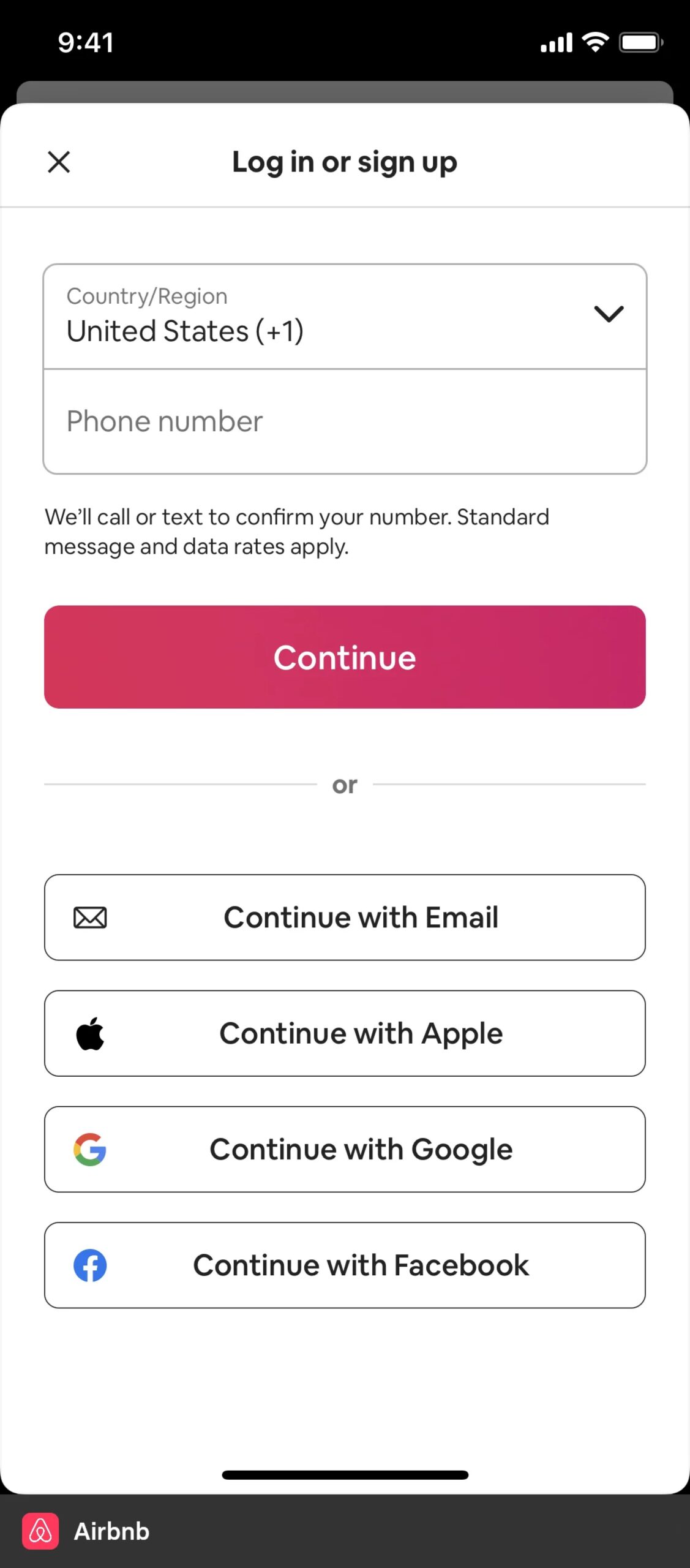Tap the pink Continue button
This screenshot has width=690, height=1568.
pyautogui.click(x=345, y=657)
